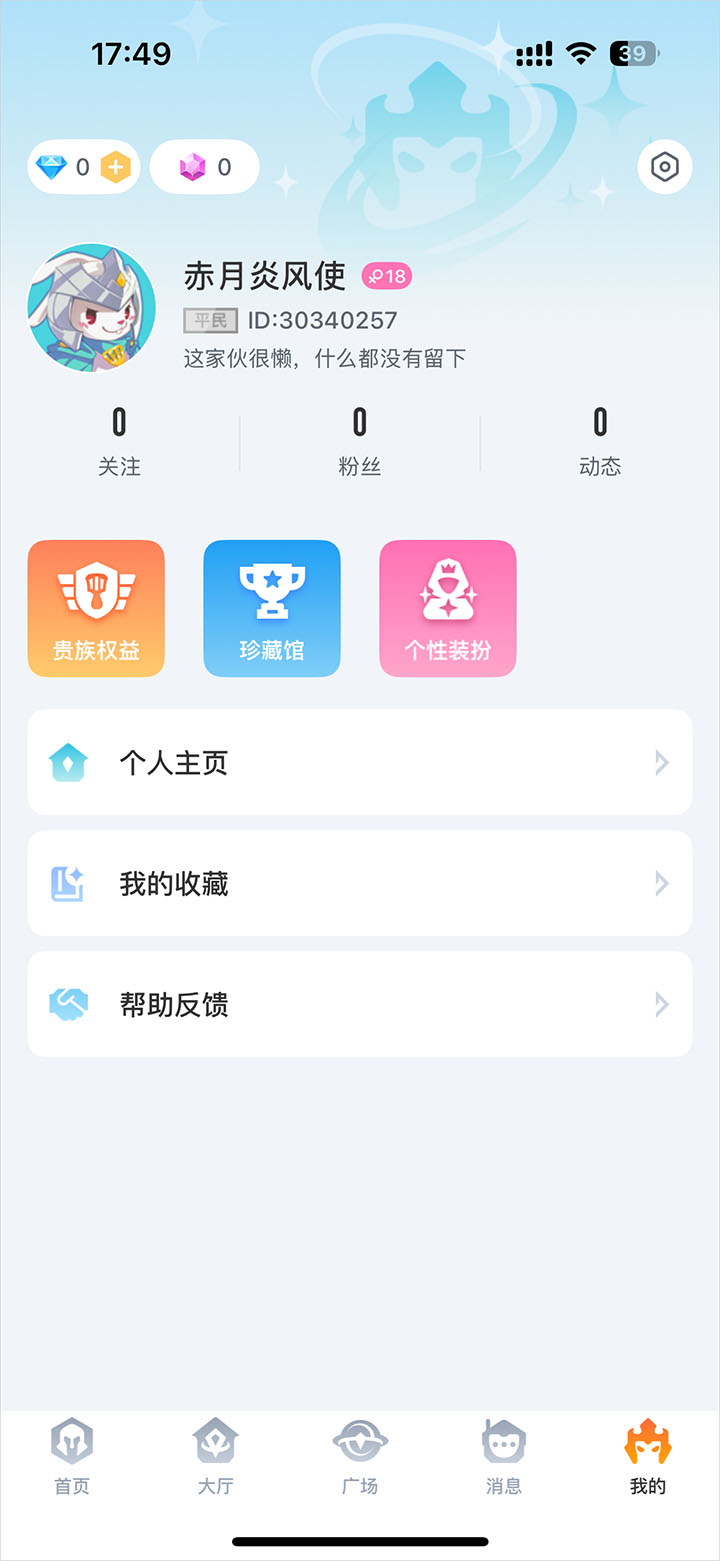Screen dimensions: 720x1561
Task: View the 粉丝 followers list
Action: coord(360,440)
